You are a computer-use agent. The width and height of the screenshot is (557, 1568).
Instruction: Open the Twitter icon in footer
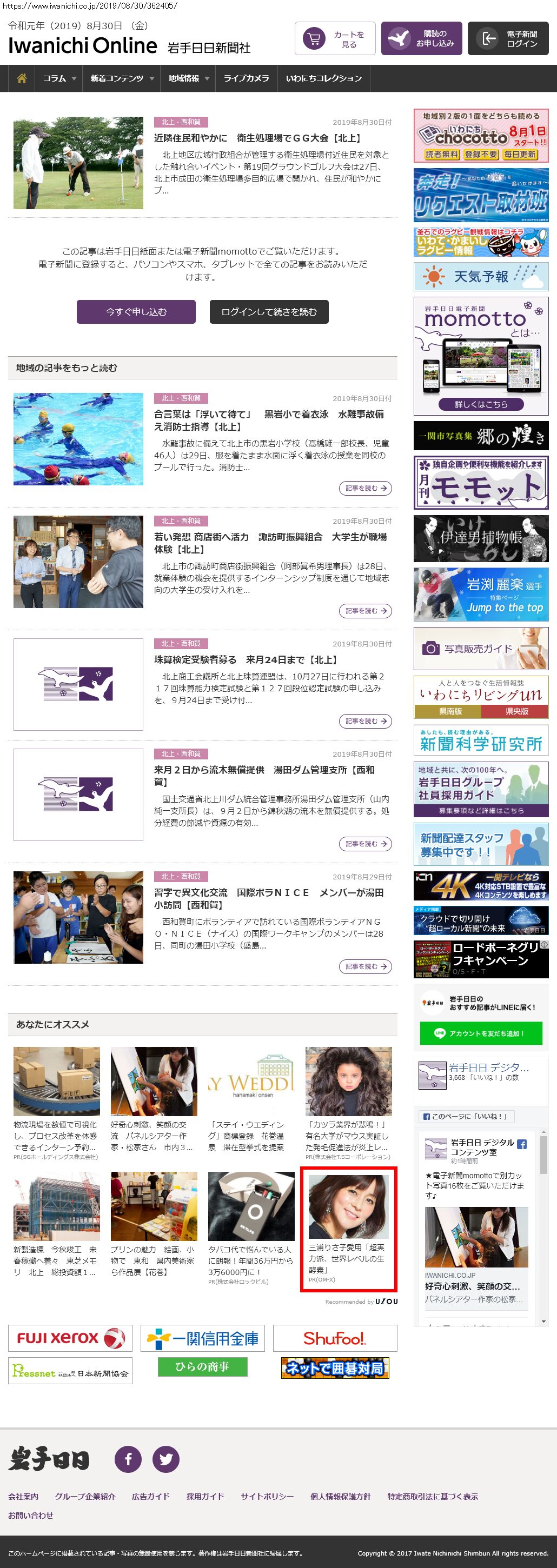(165, 1459)
